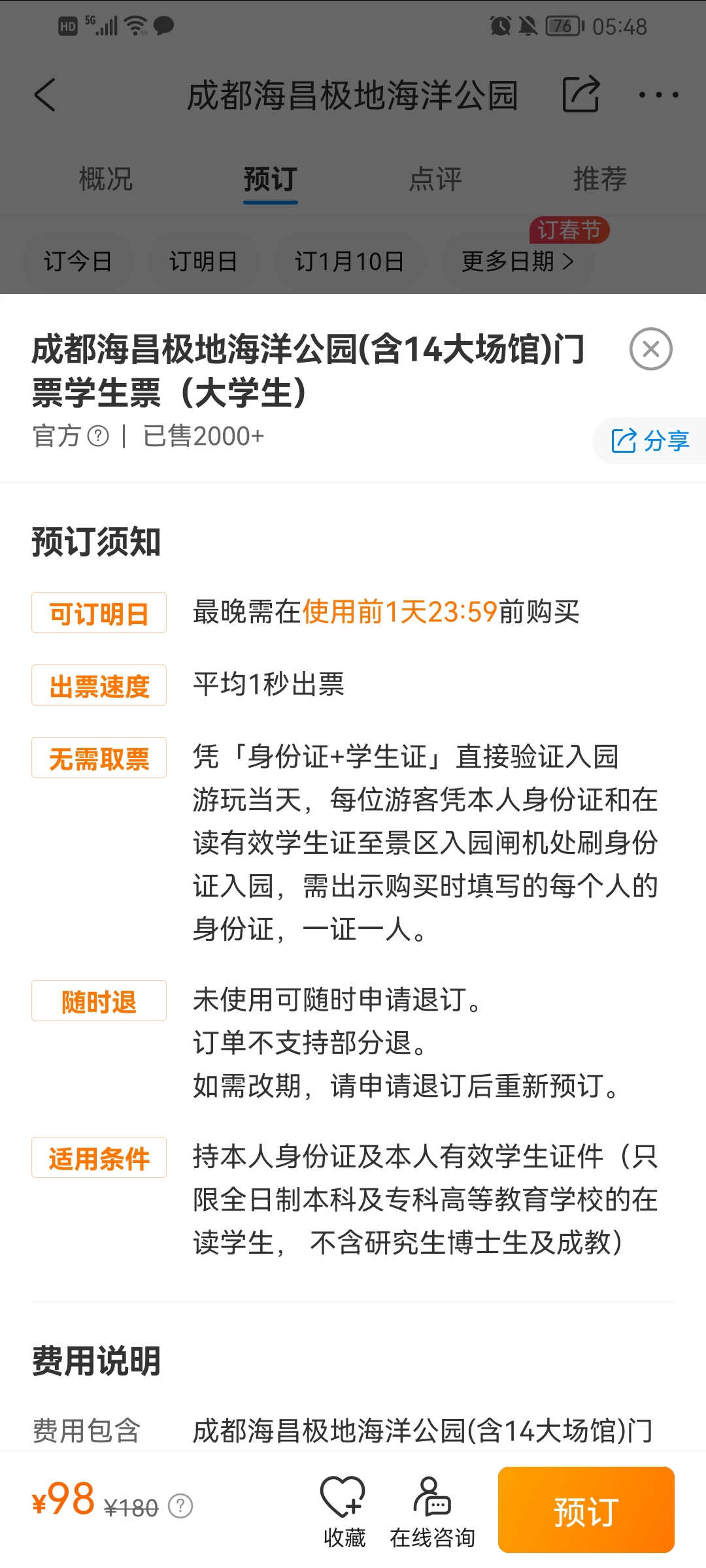Tap the question mark beside 官方
Image resolution: width=706 pixels, height=1568 pixels.
(x=98, y=436)
